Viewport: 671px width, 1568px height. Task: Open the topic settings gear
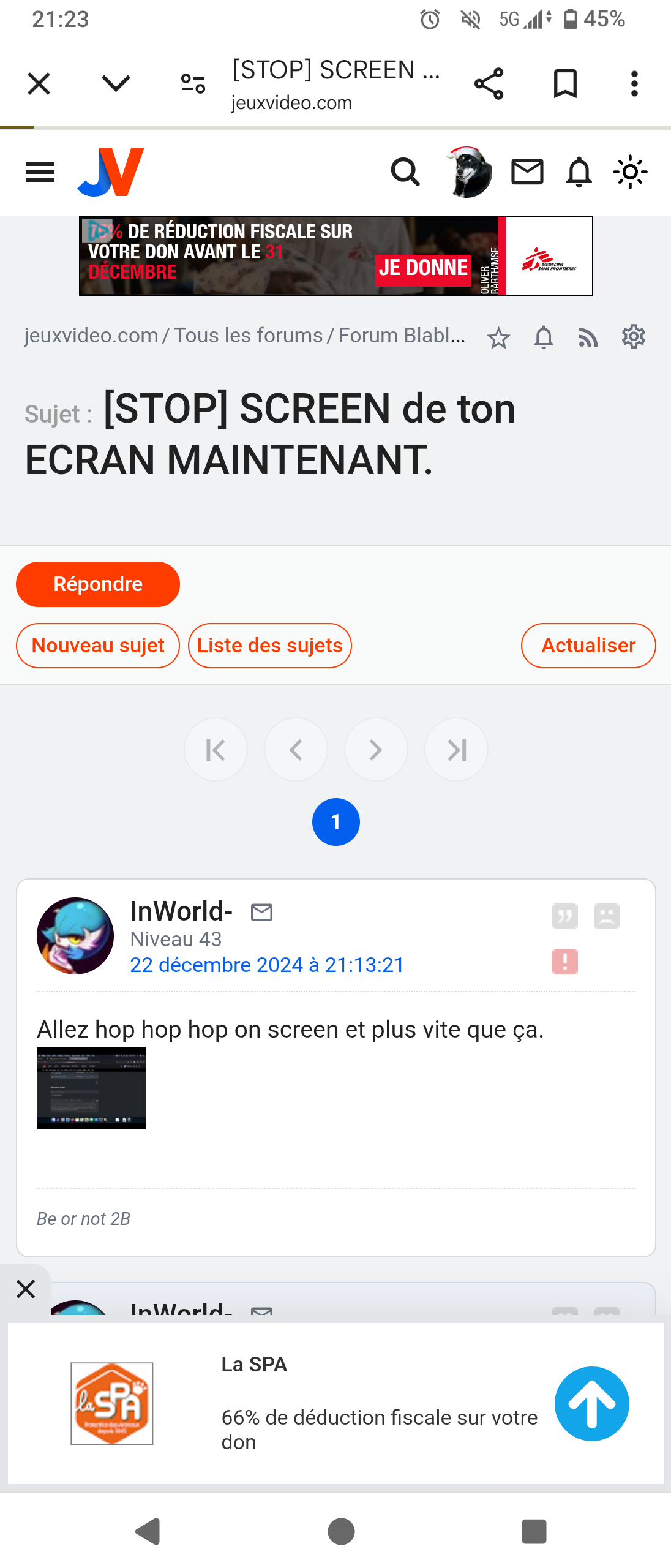point(634,337)
